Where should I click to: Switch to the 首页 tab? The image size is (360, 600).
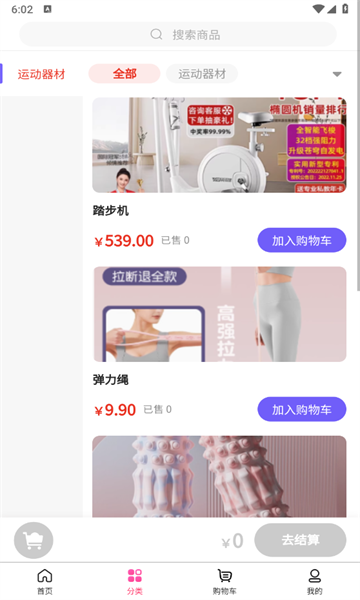[x=45, y=582]
